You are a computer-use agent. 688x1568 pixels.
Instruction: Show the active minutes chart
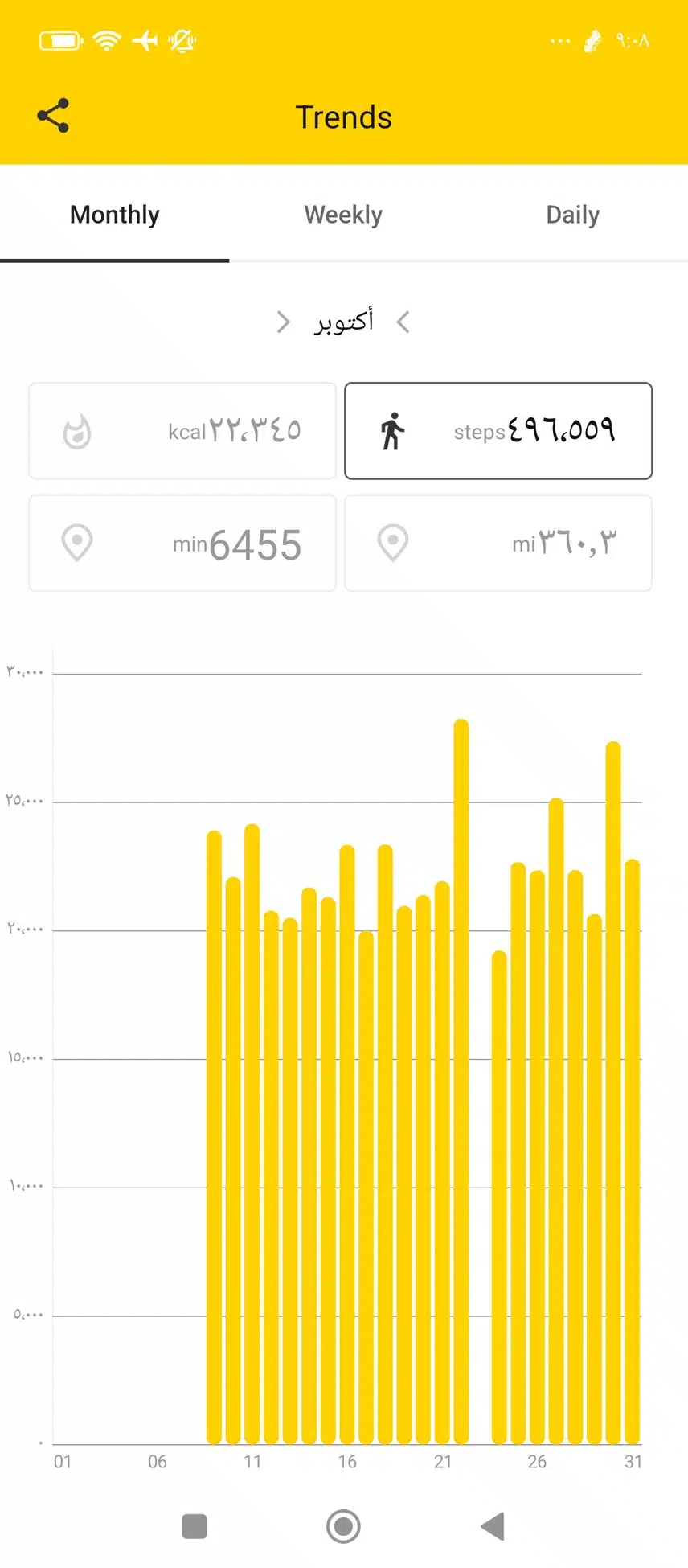[182, 544]
